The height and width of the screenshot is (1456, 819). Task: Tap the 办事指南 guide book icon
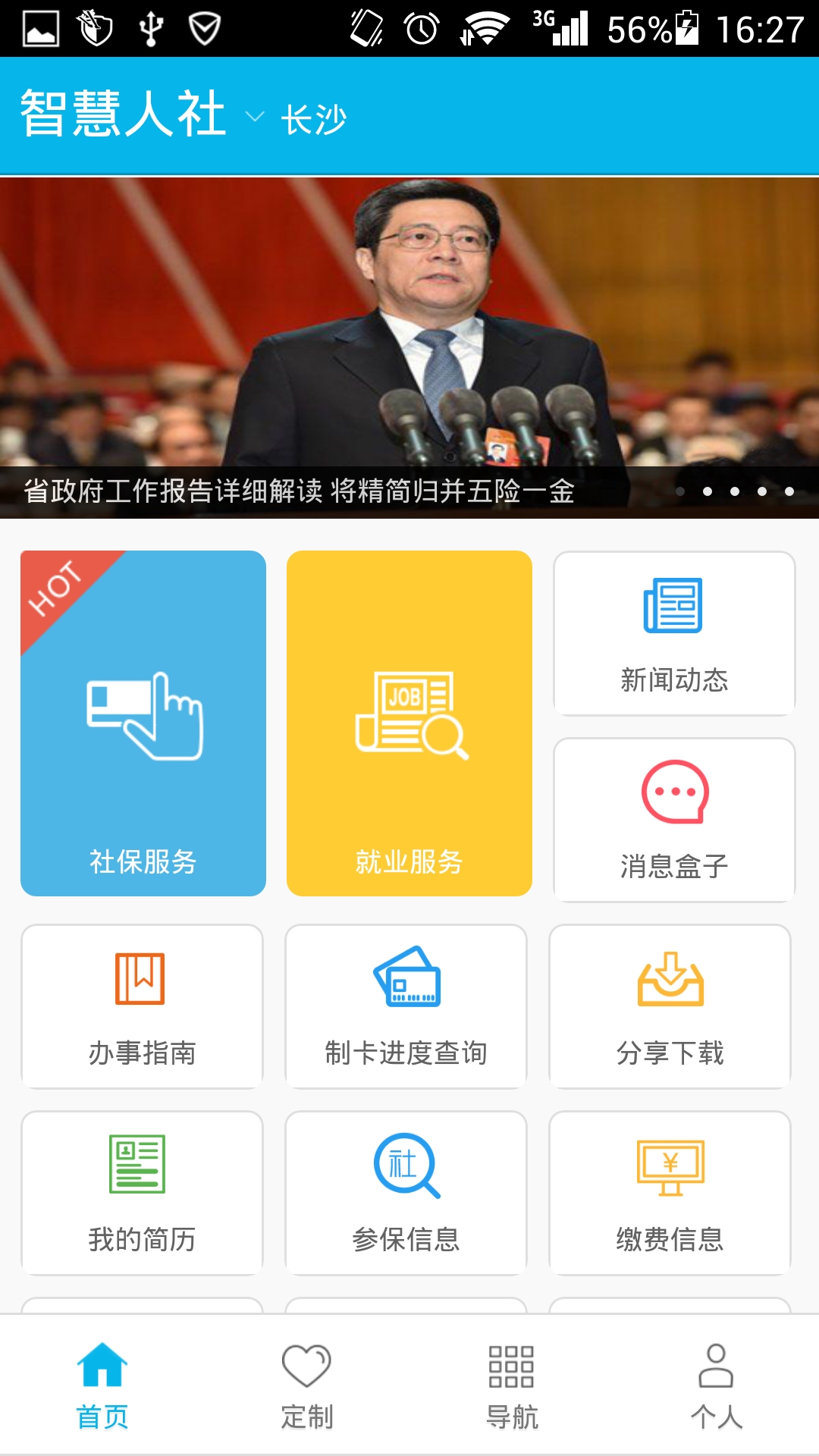tap(141, 978)
